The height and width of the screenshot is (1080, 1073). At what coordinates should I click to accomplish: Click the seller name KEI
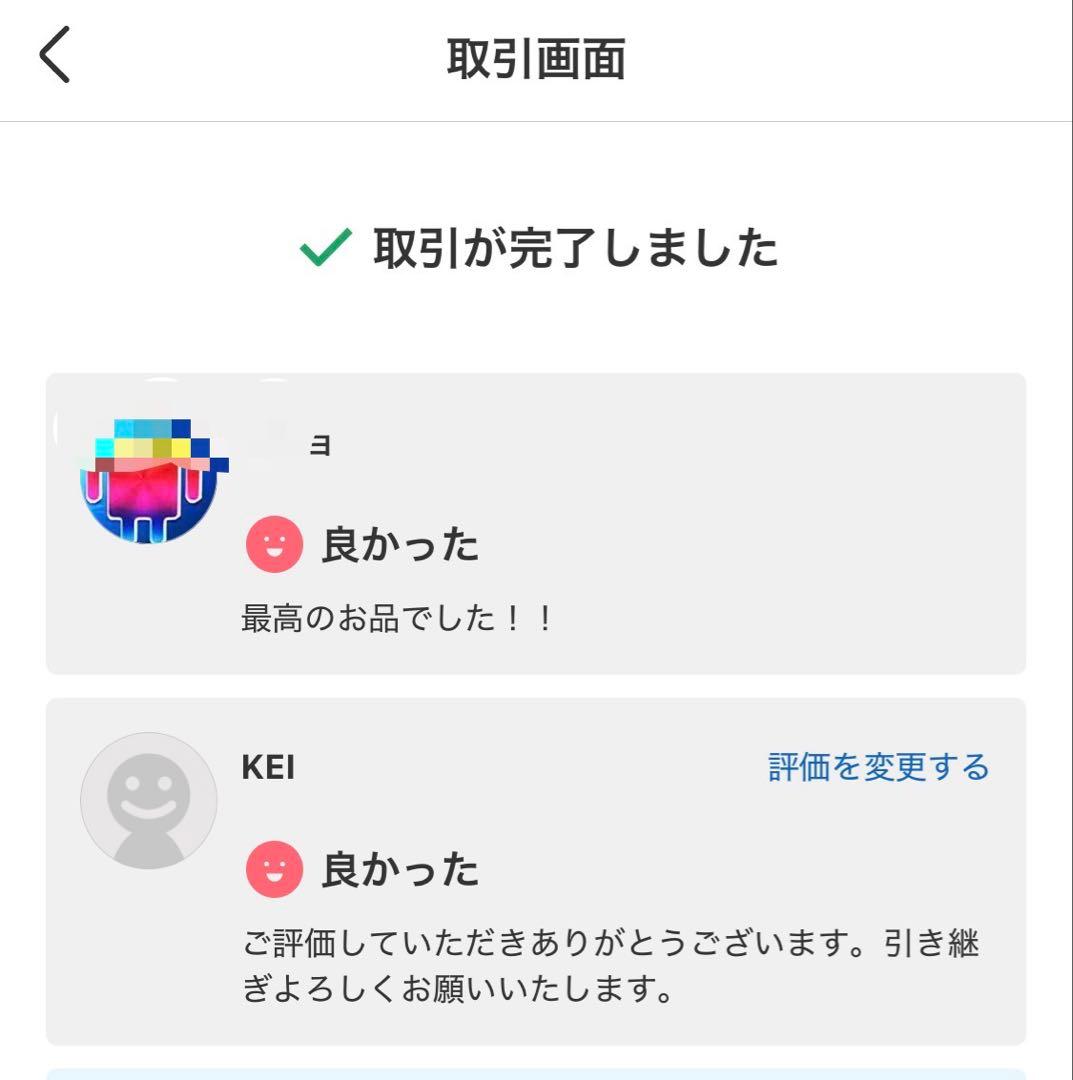coord(268,767)
